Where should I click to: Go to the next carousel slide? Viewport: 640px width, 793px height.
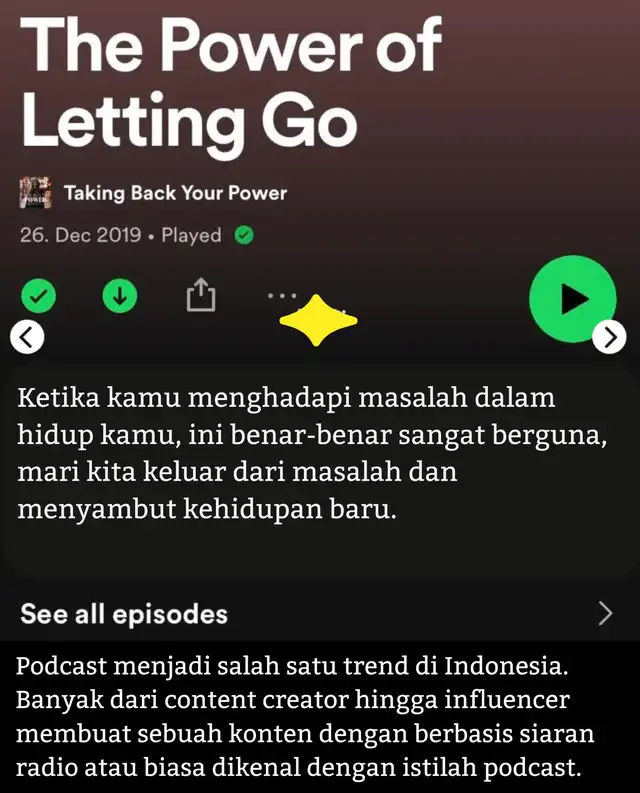coord(609,338)
